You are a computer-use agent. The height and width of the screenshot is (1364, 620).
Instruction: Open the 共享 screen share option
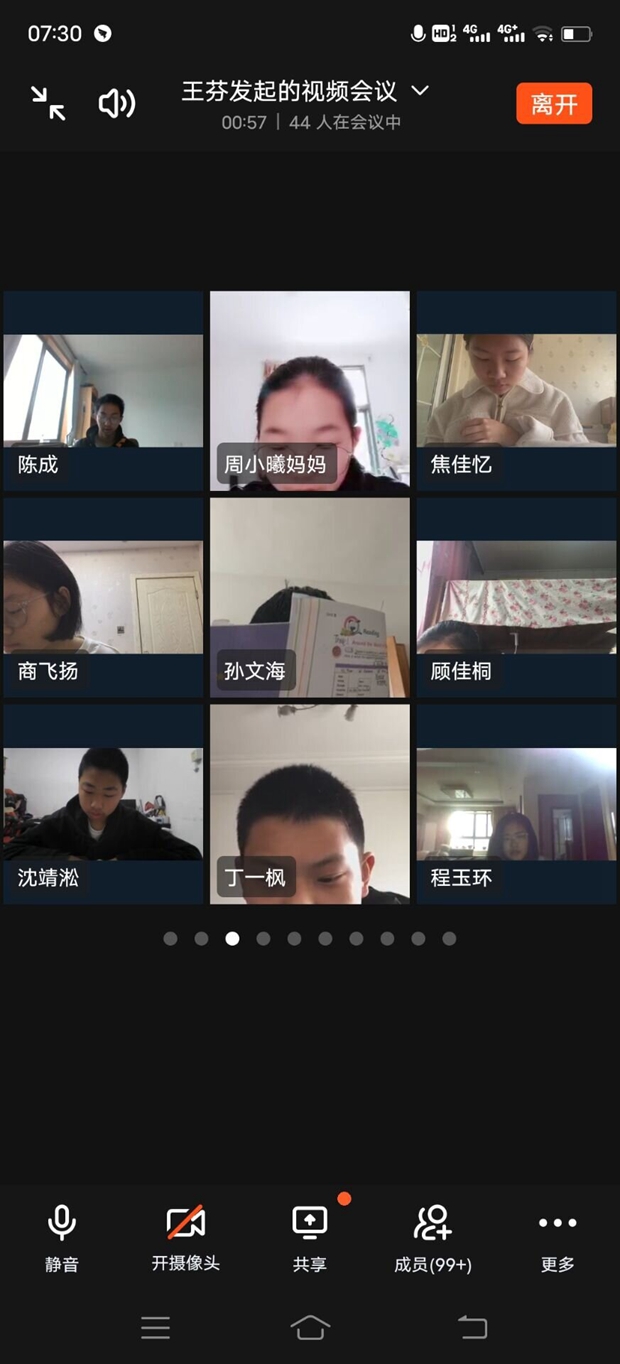310,1236
